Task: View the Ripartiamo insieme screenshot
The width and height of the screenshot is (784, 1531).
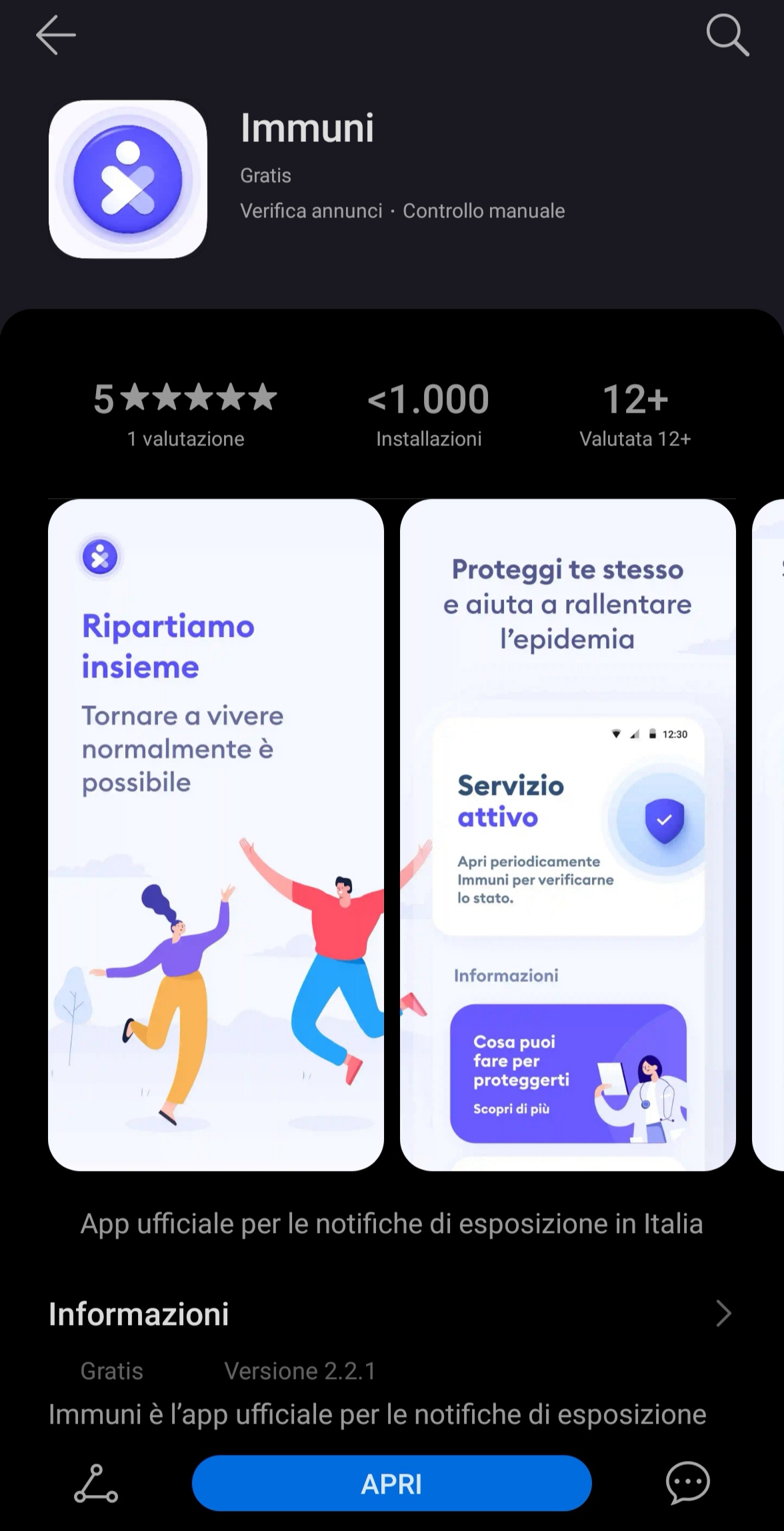Action: (x=216, y=835)
